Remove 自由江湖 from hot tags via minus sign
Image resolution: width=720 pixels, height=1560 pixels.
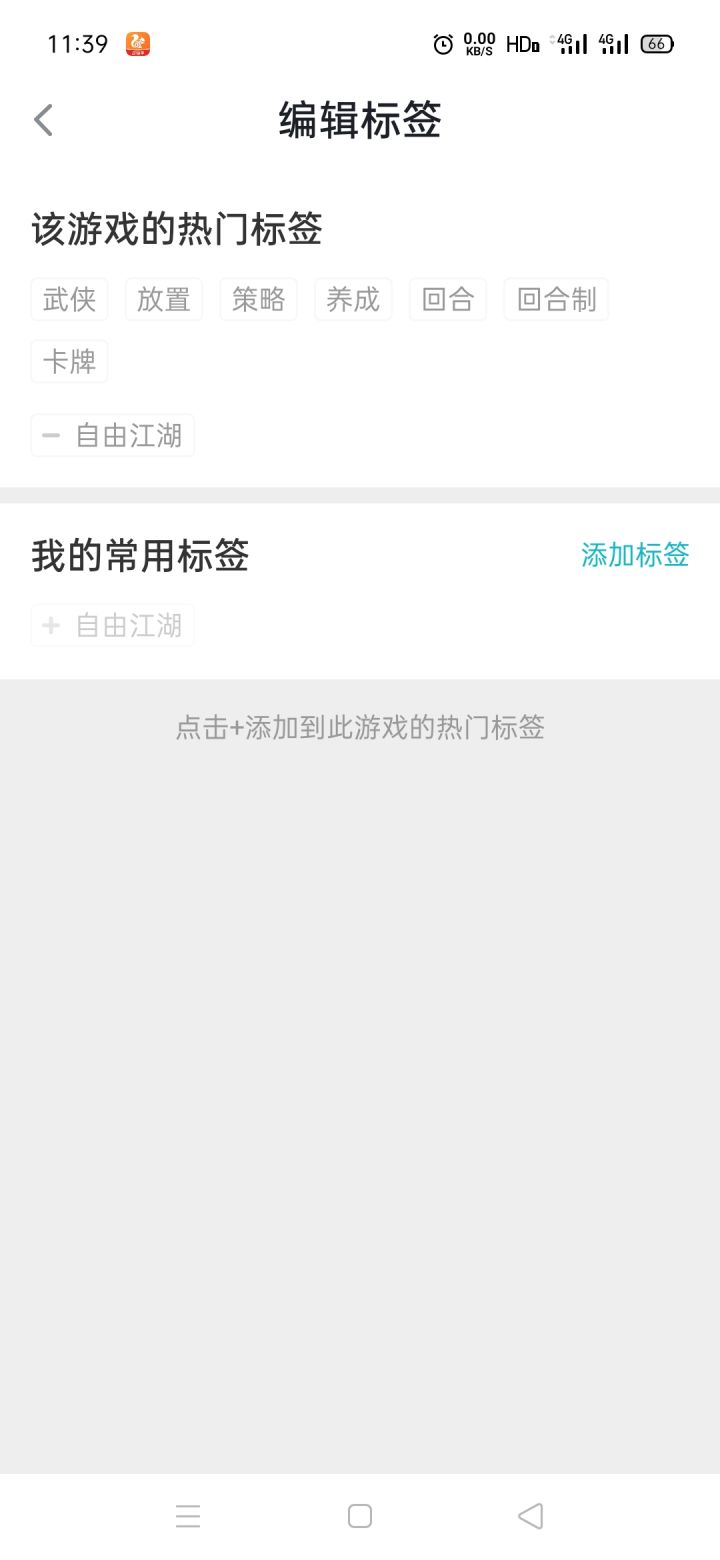(x=50, y=434)
